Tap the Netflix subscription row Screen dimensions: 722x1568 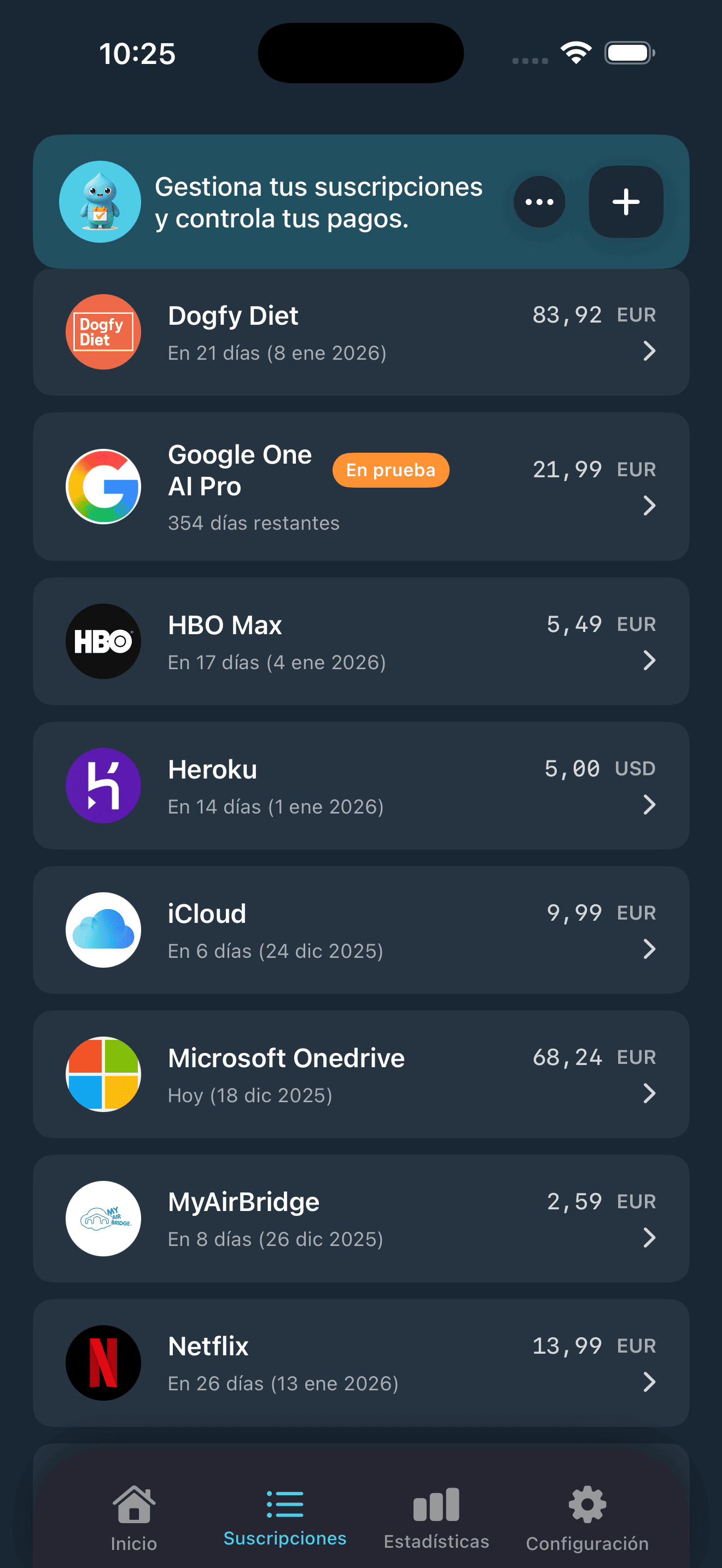click(x=360, y=1362)
